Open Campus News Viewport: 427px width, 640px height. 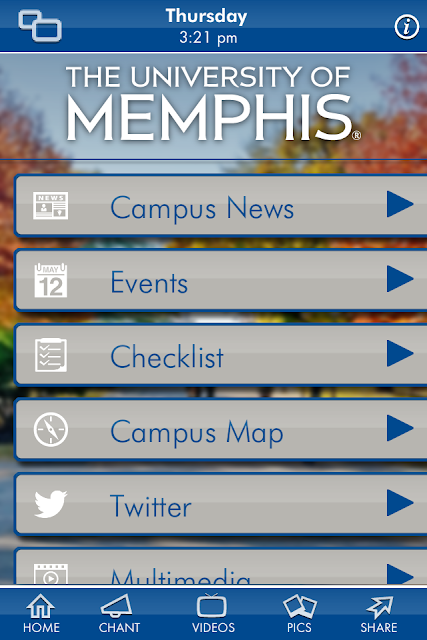tap(221, 206)
